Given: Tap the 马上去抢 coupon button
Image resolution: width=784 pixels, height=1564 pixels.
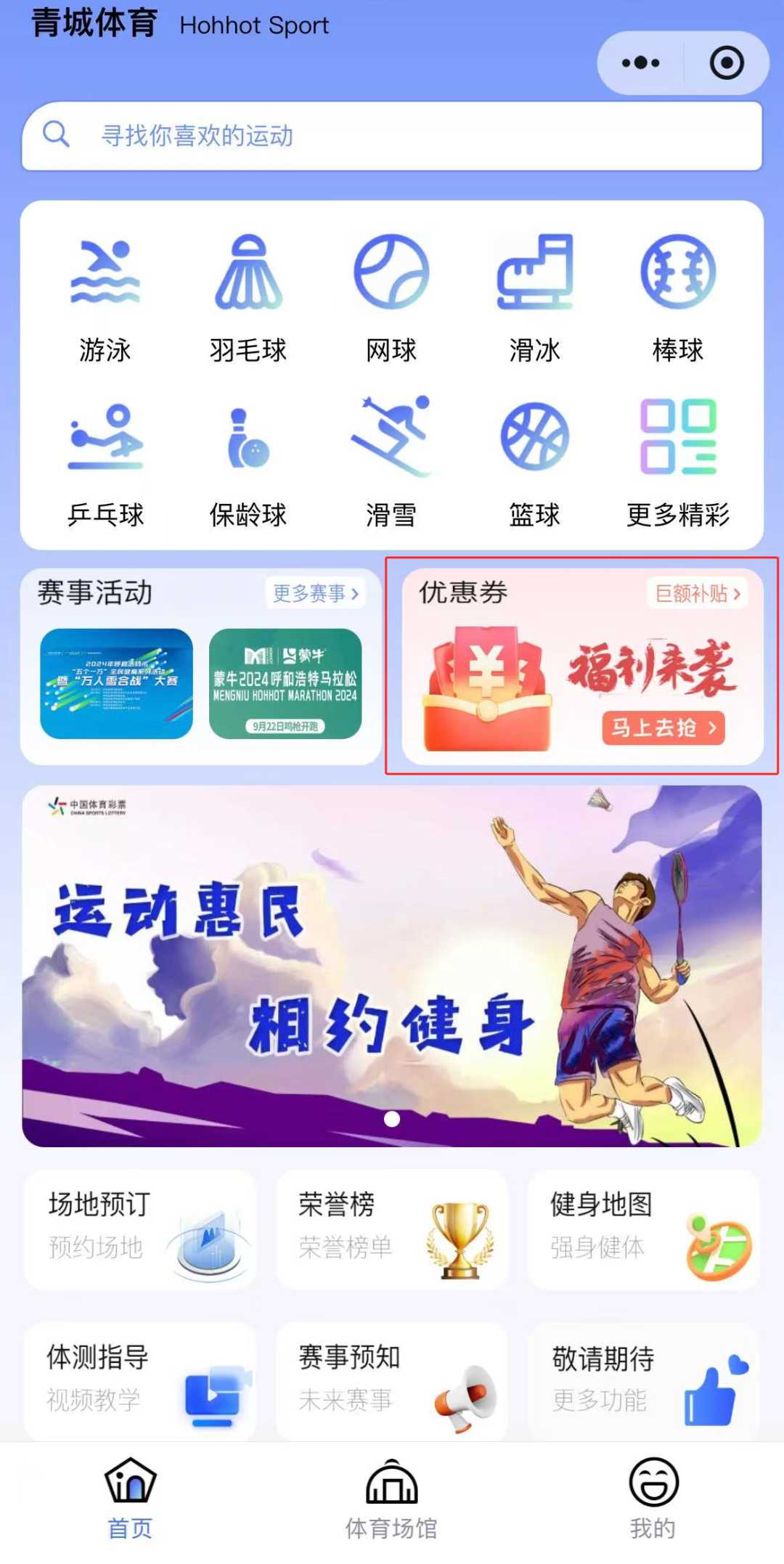Looking at the screenshot, I should (663, 728).
